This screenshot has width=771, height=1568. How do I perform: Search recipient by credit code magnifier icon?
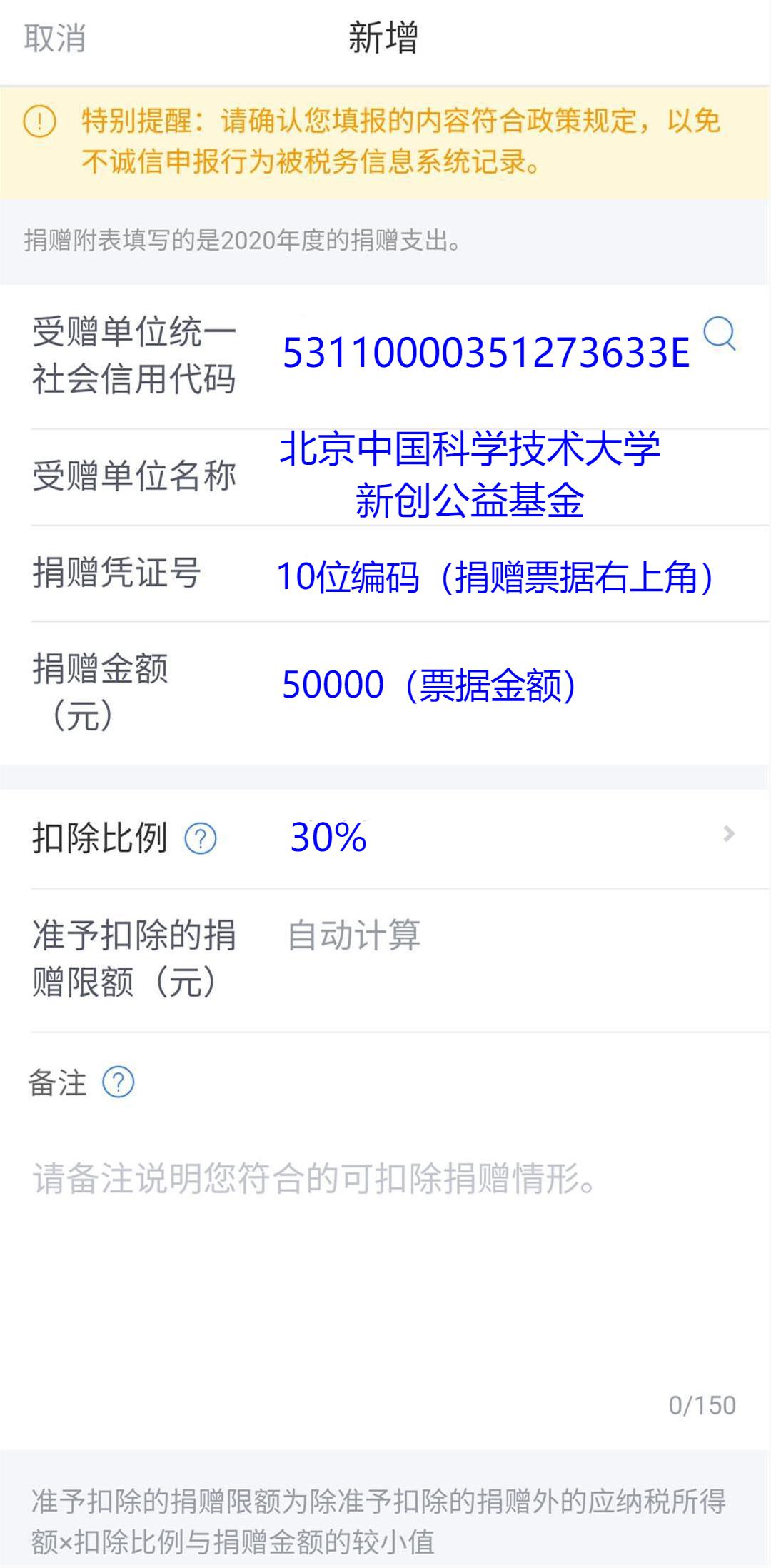tap(720, 333)
